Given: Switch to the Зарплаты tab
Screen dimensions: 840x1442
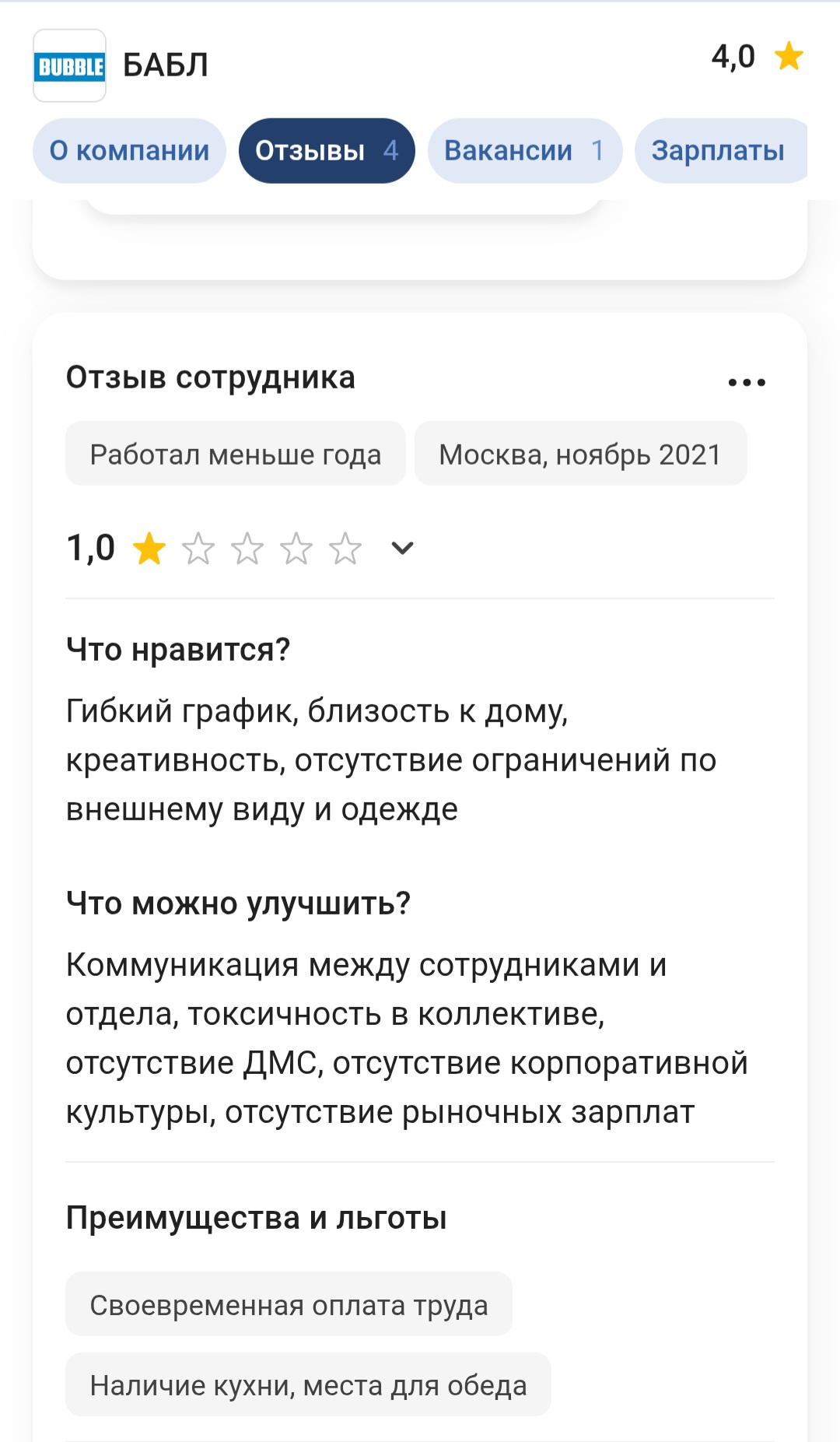Looking at the screenshot, I should click(x=719, y=151).
